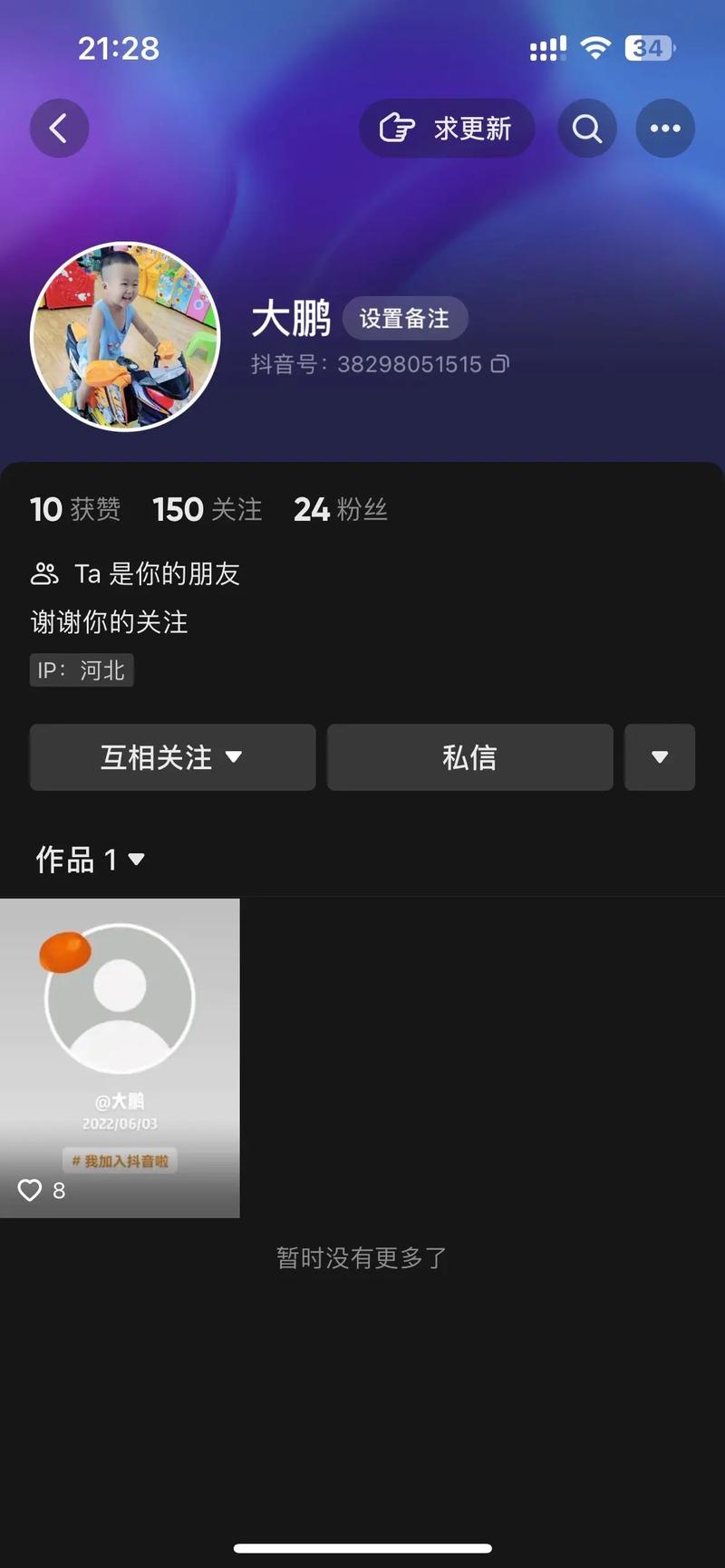The height and width of the screenshot is (1568, 725).
Task: Tap 设置备注 to set a remark
Action: [404, 319]
